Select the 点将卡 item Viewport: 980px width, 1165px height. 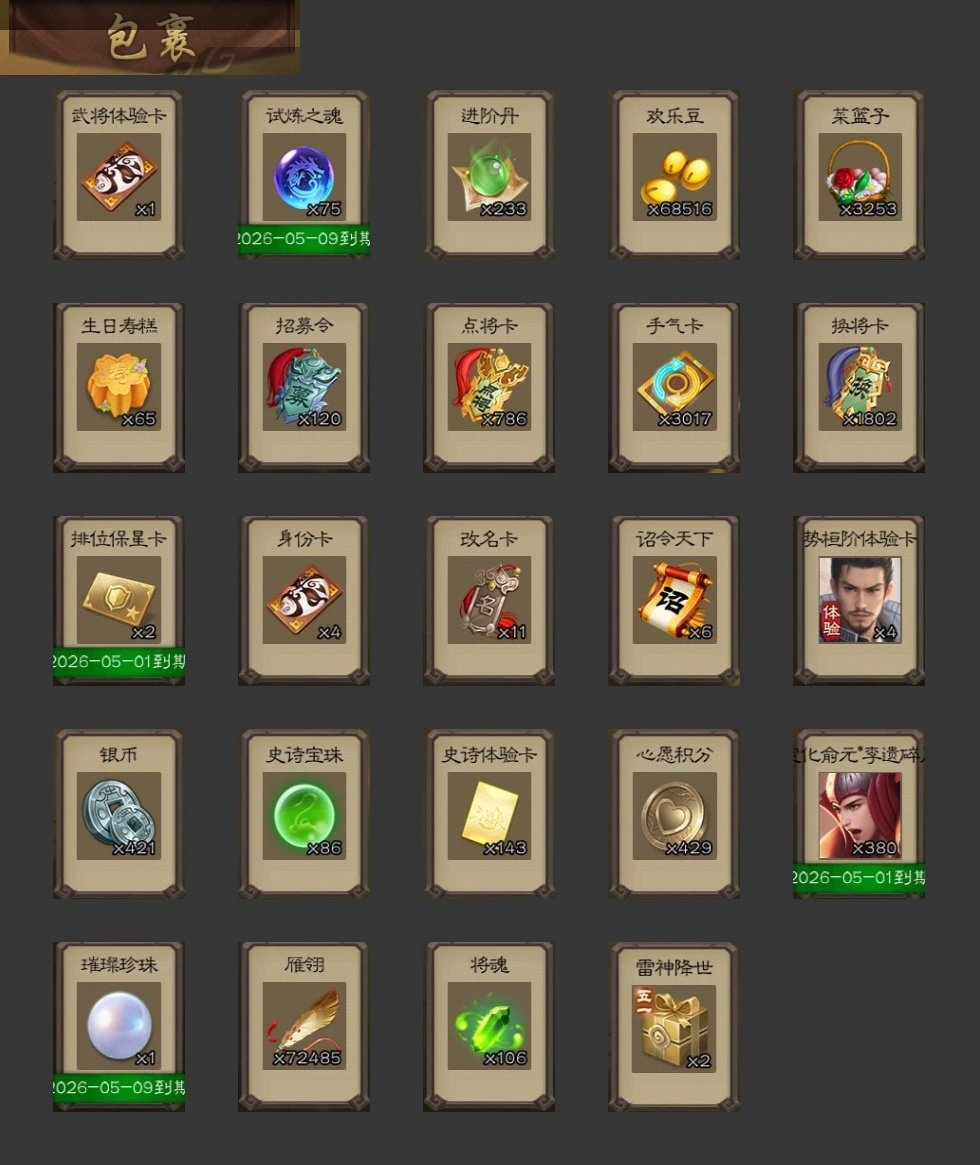[489, 388]
